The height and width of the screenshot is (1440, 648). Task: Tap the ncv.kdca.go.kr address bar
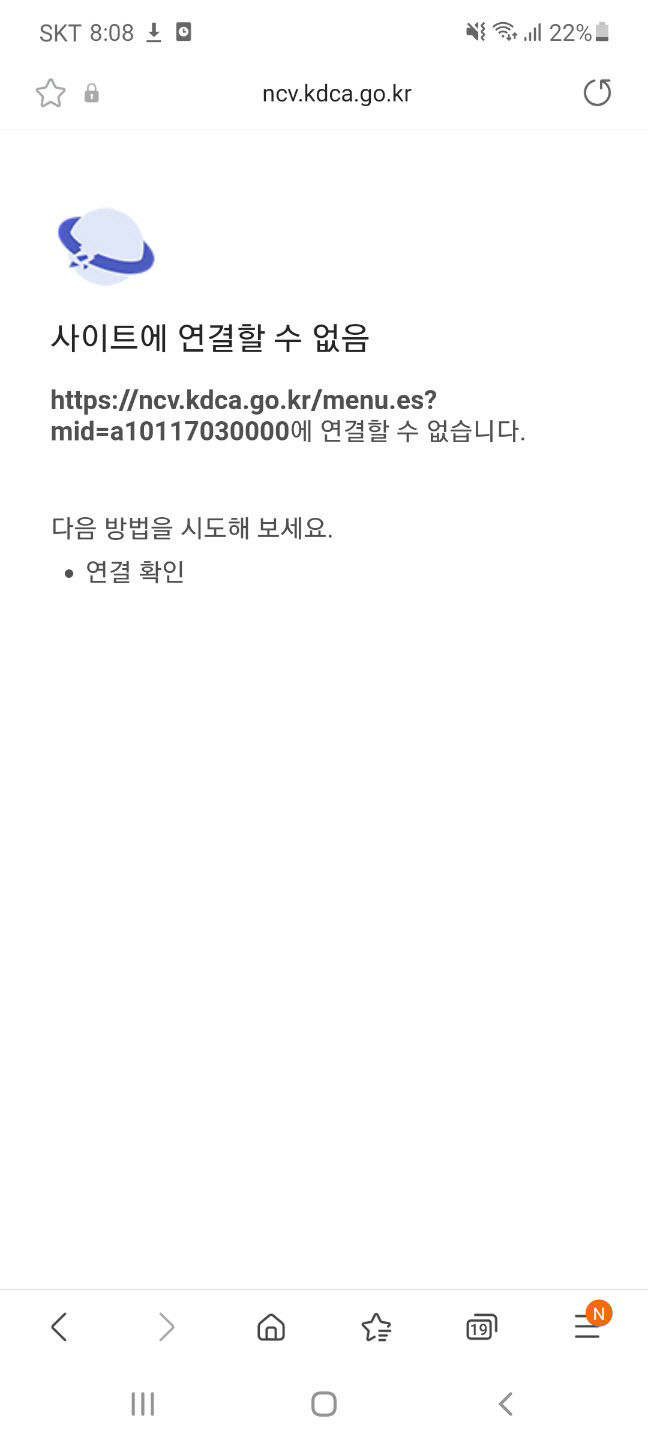337,94
